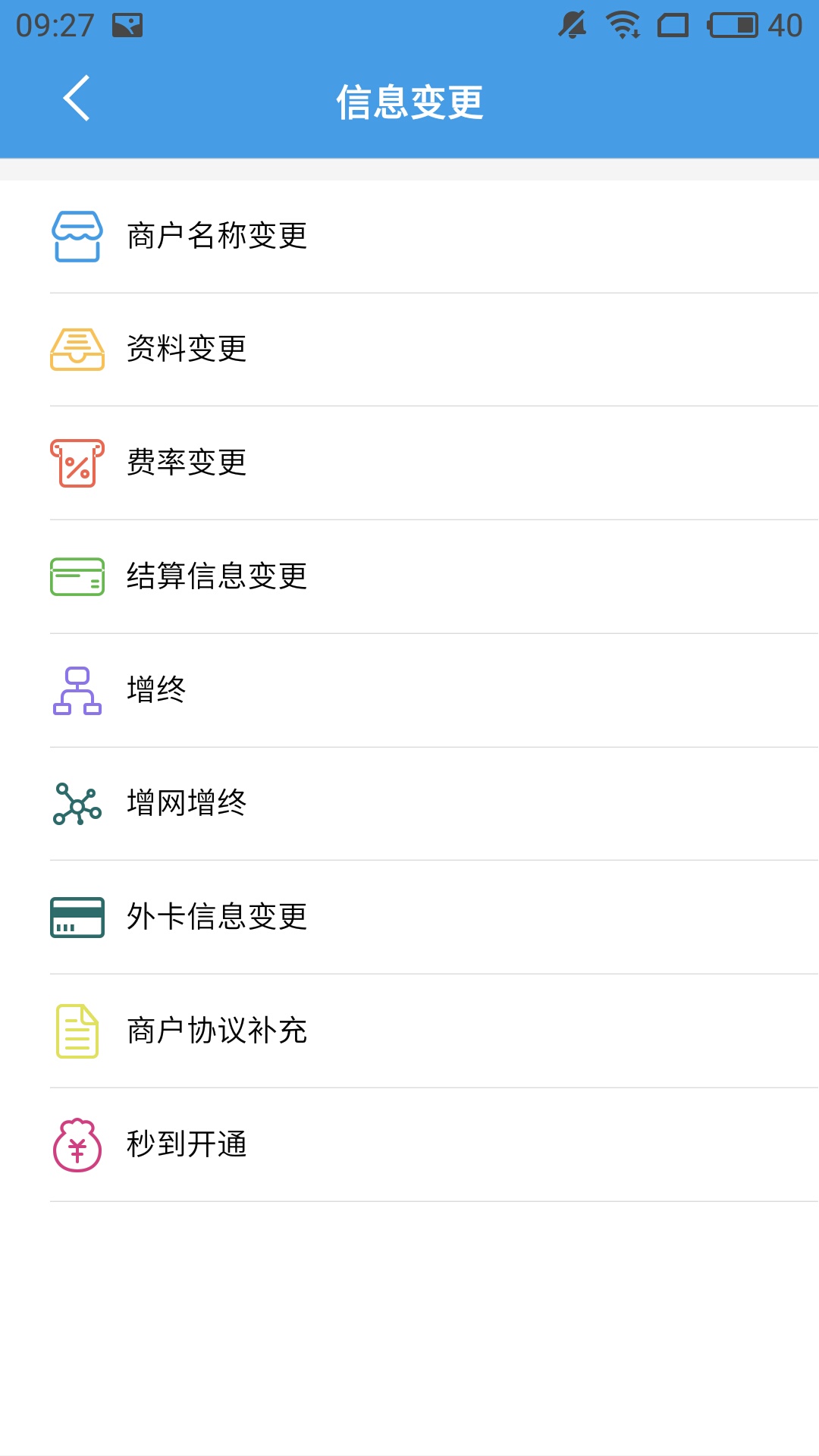Open 结算信息变更
This screenshot has width=819, height=1456.
point(409,577)
